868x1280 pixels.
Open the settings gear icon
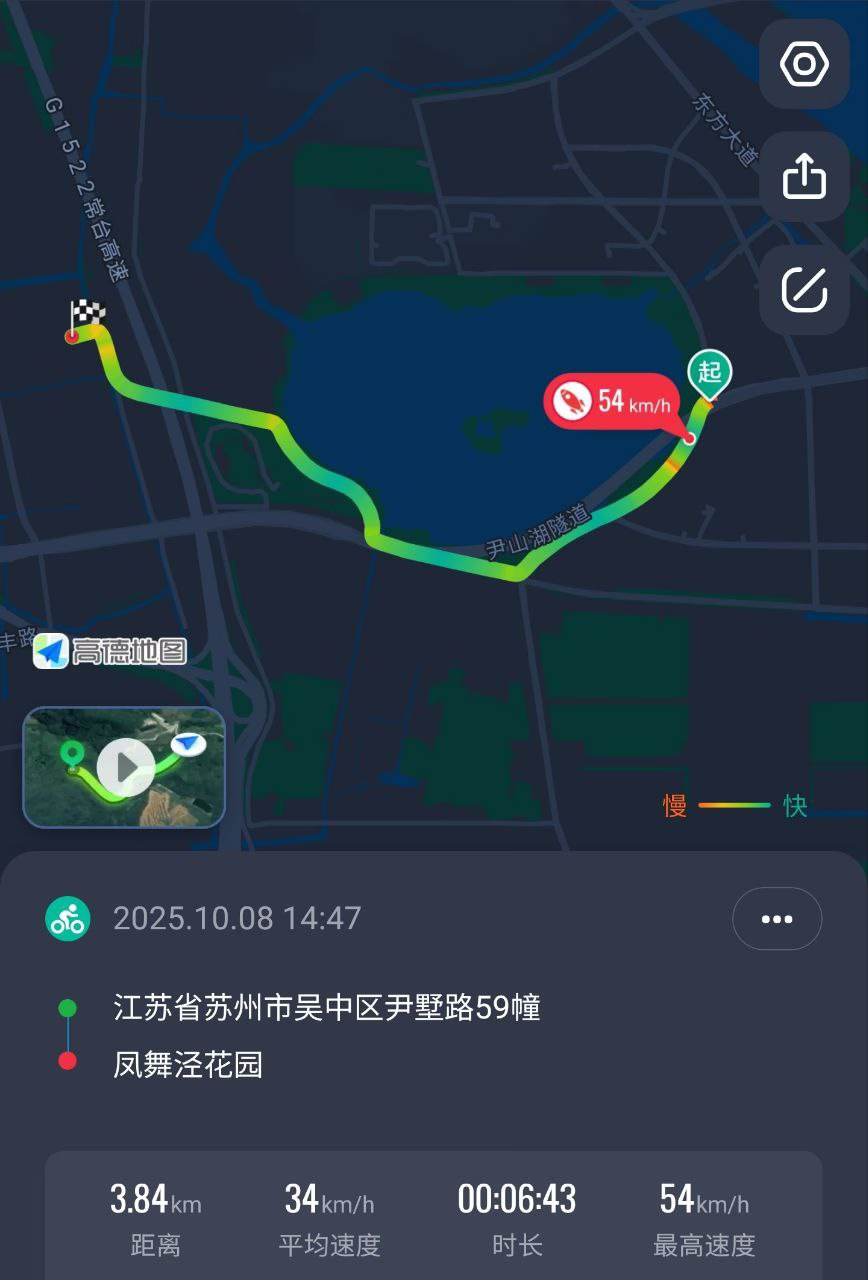(x=804, y=65)
